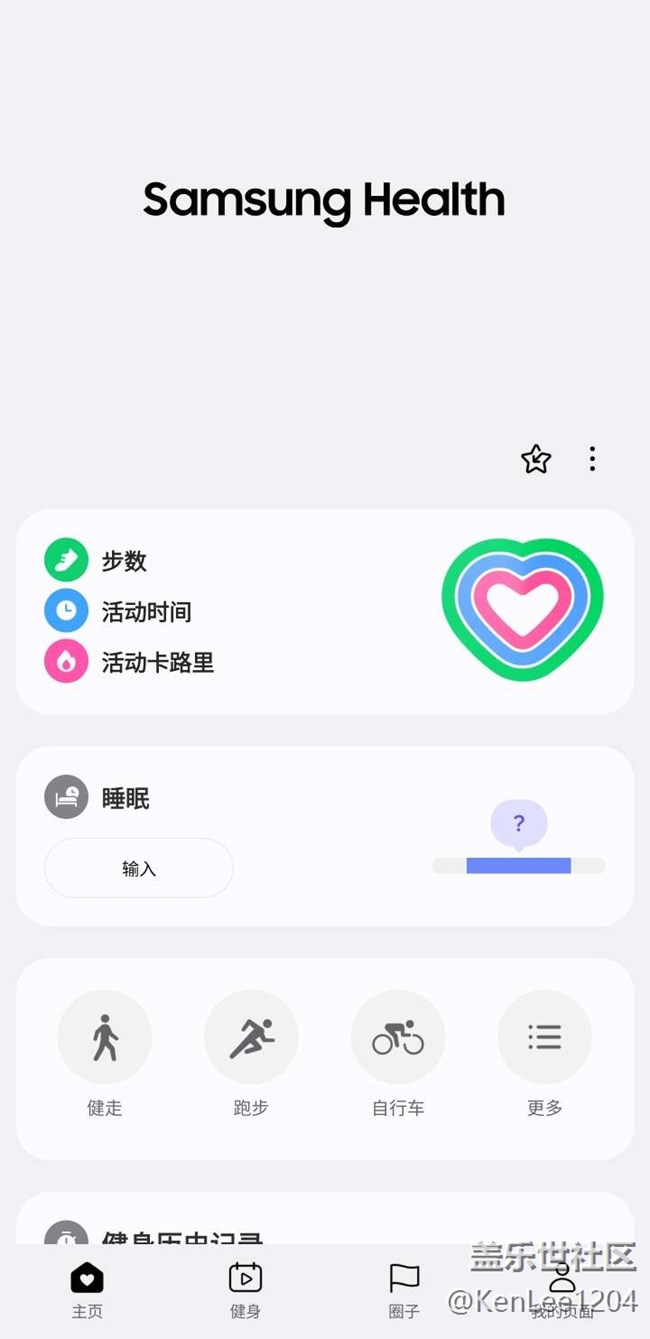Switch to the 主页 tab
650x1339 pixels.
tap(87, 1291)
